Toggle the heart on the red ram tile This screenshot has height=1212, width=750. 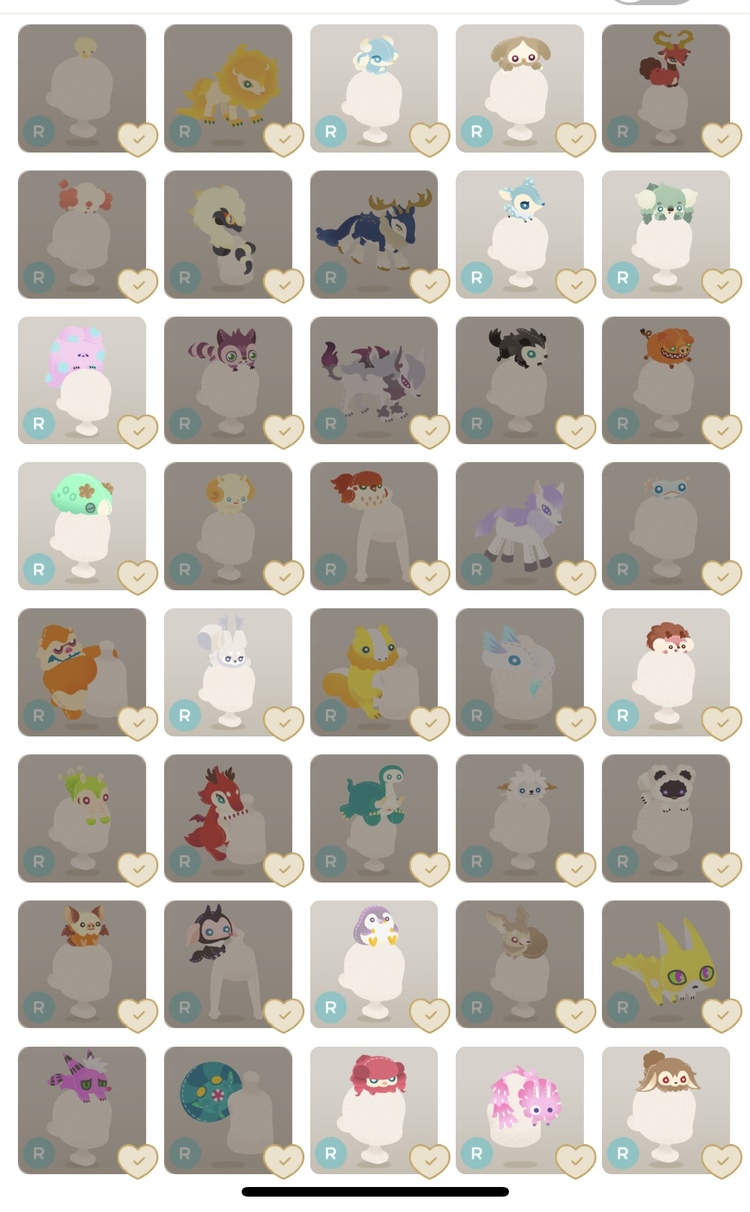click(x=722, y=140)
